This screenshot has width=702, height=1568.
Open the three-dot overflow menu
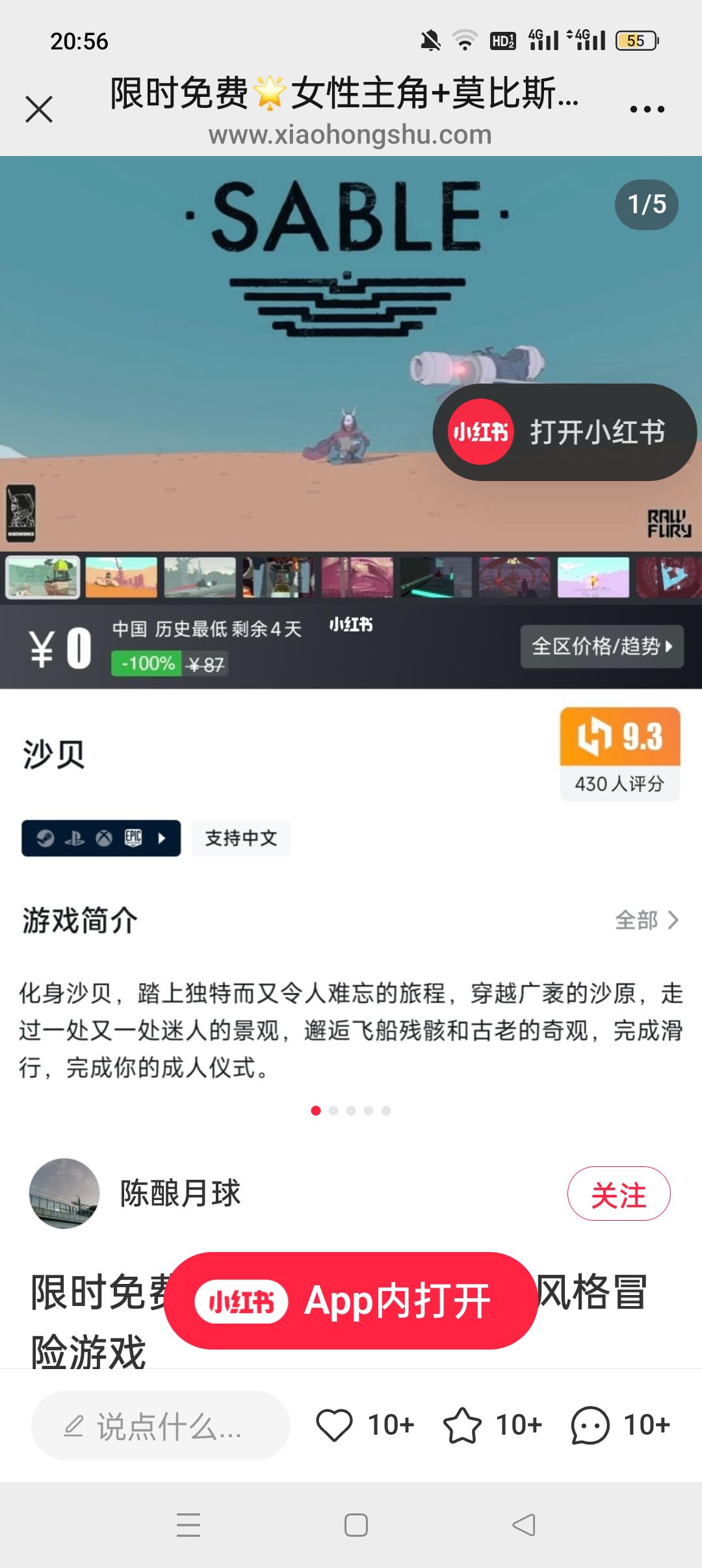[647, 109]
